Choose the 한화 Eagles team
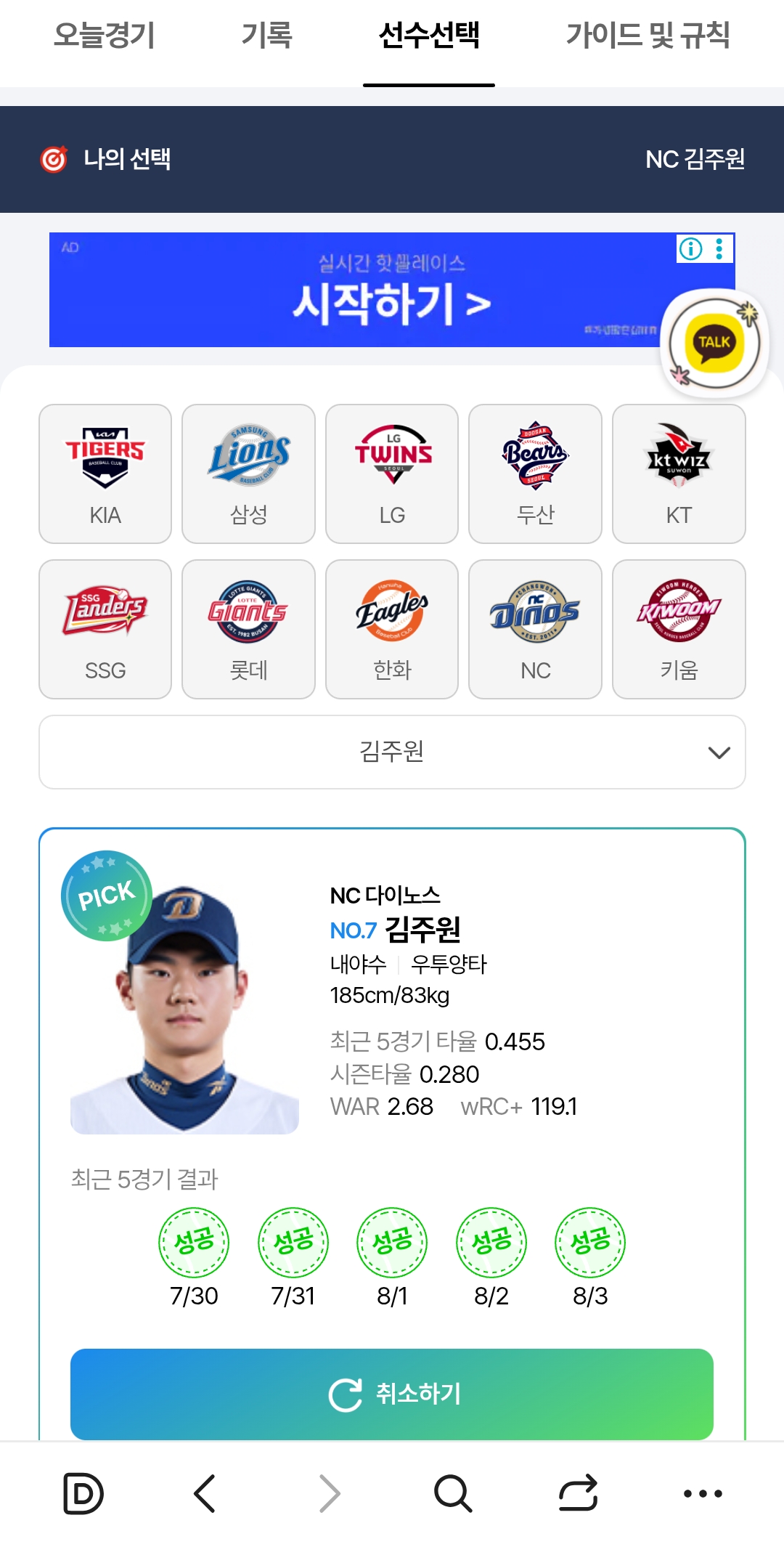784x1547 pixels. click(392, 629)
